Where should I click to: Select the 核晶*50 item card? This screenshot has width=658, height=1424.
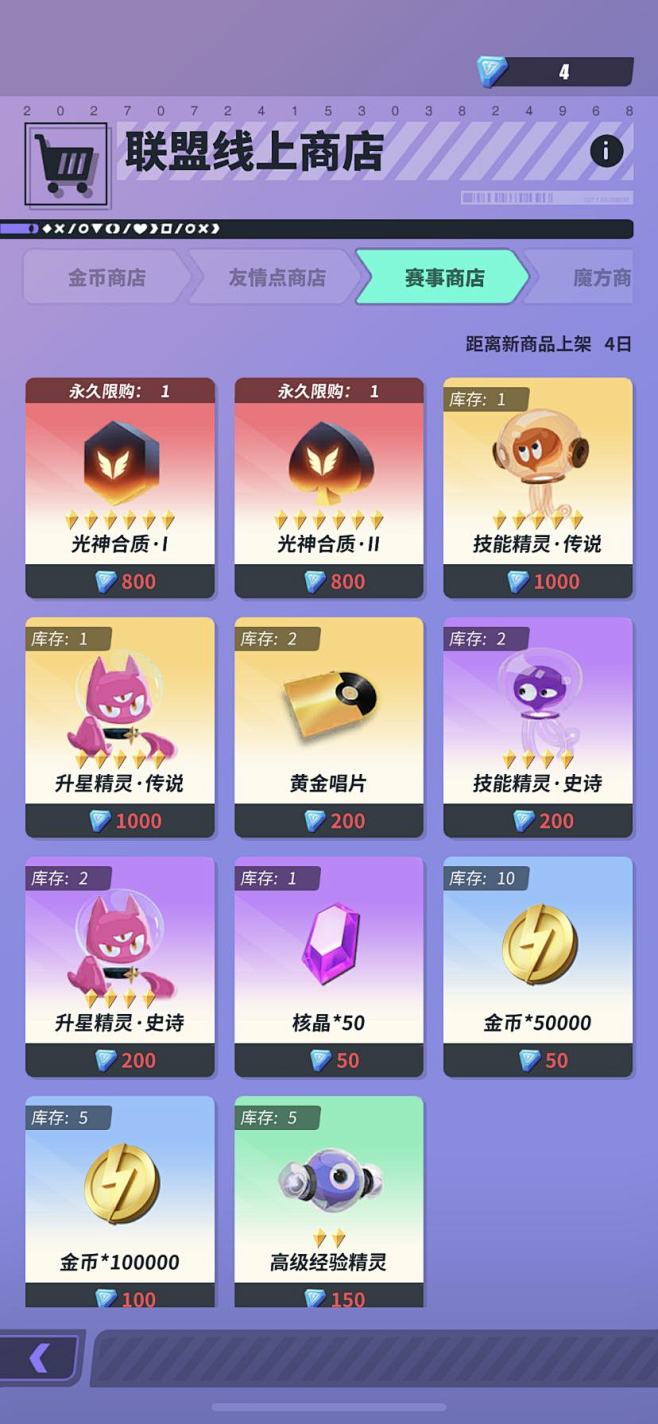point(329,967)
